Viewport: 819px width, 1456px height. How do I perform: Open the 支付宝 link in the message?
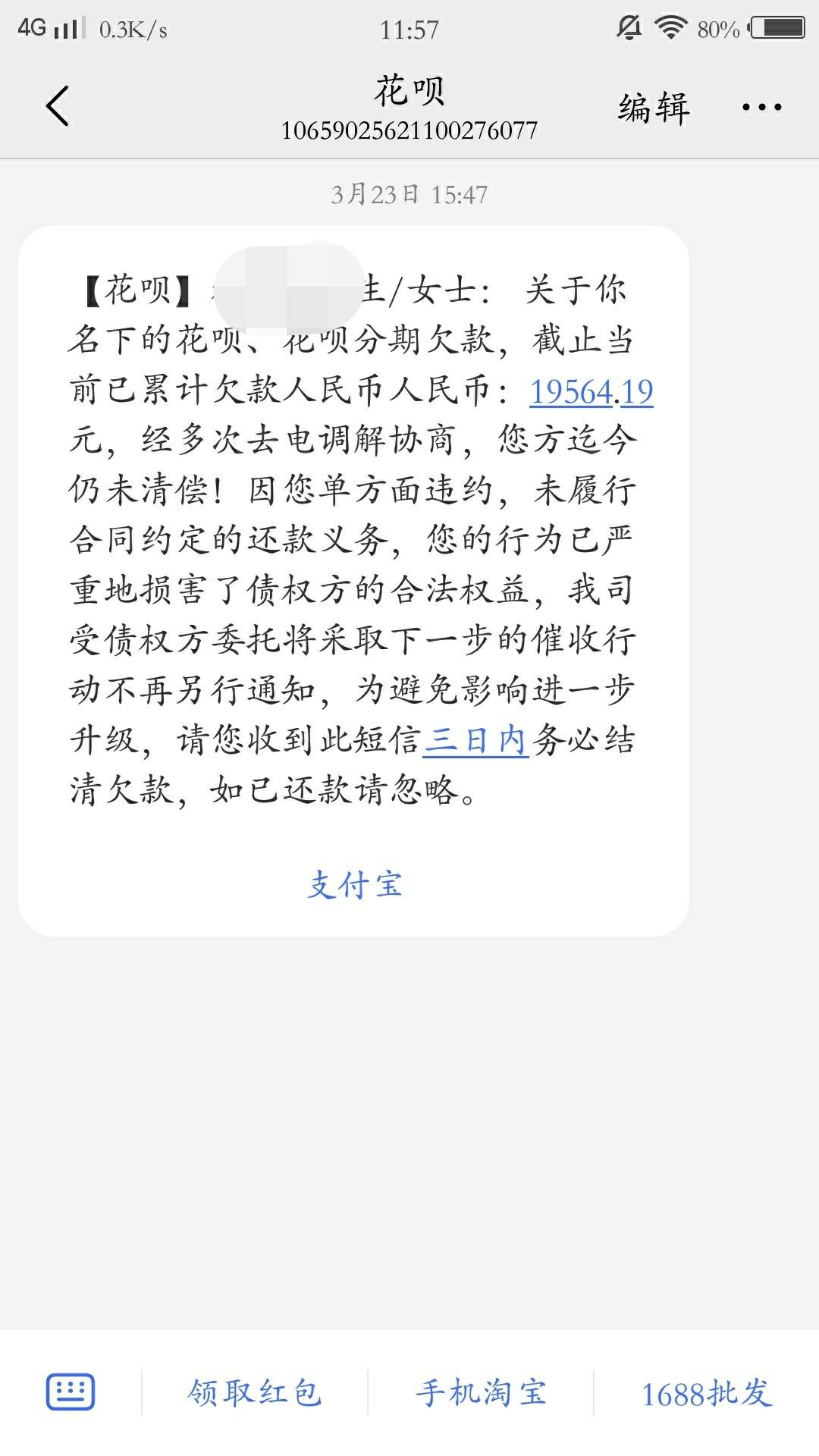pos(355,884)
